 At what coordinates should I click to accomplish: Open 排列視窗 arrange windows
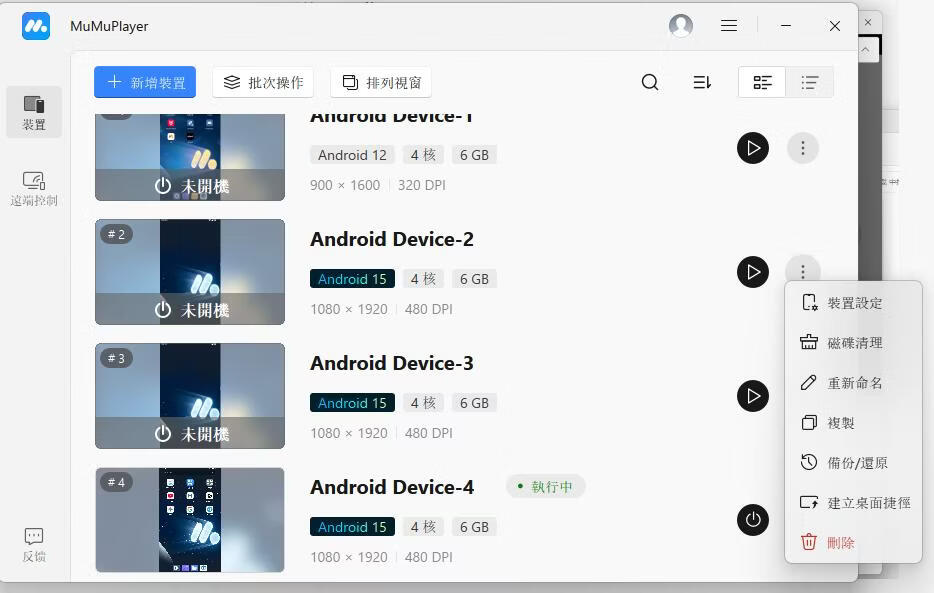tap(381, 82)
